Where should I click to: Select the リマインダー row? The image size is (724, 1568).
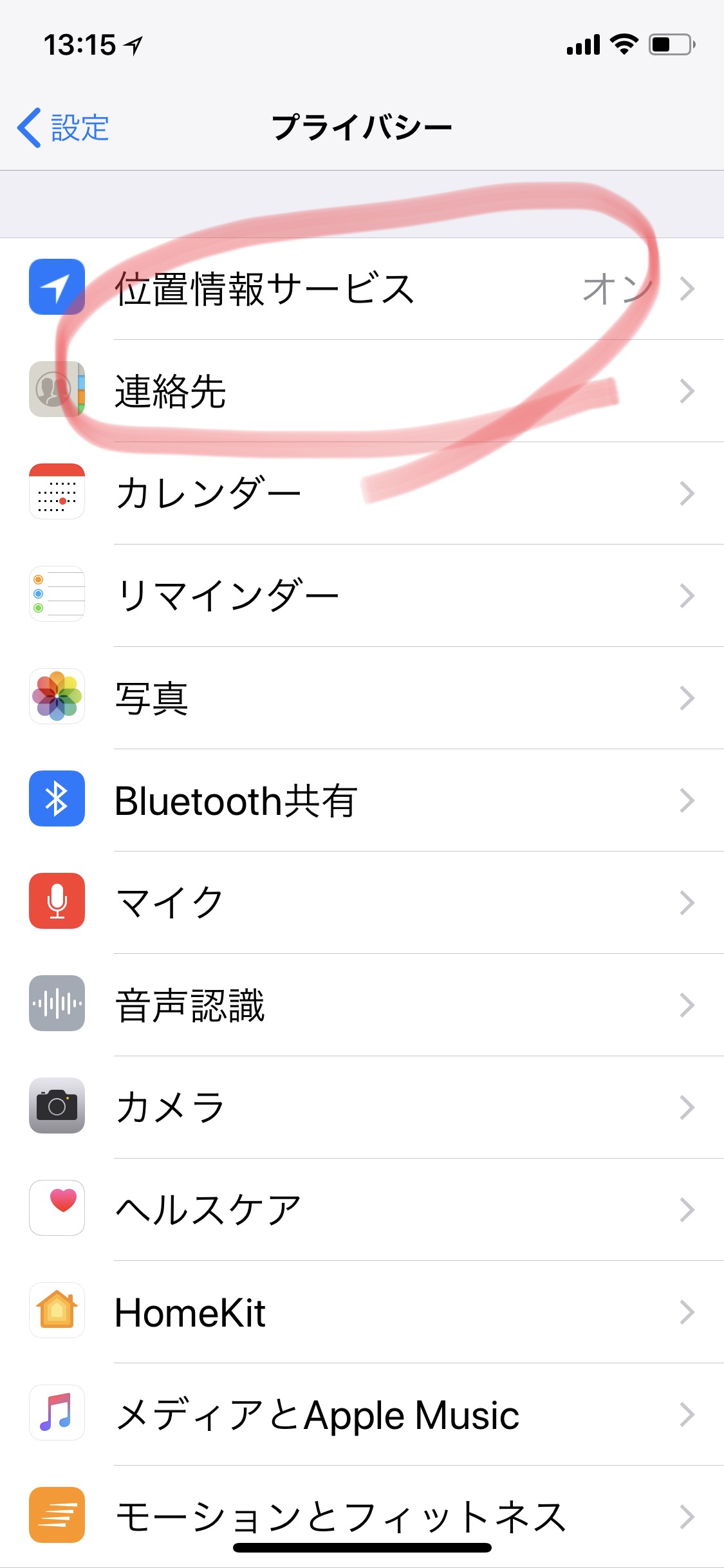pos(362,595)
